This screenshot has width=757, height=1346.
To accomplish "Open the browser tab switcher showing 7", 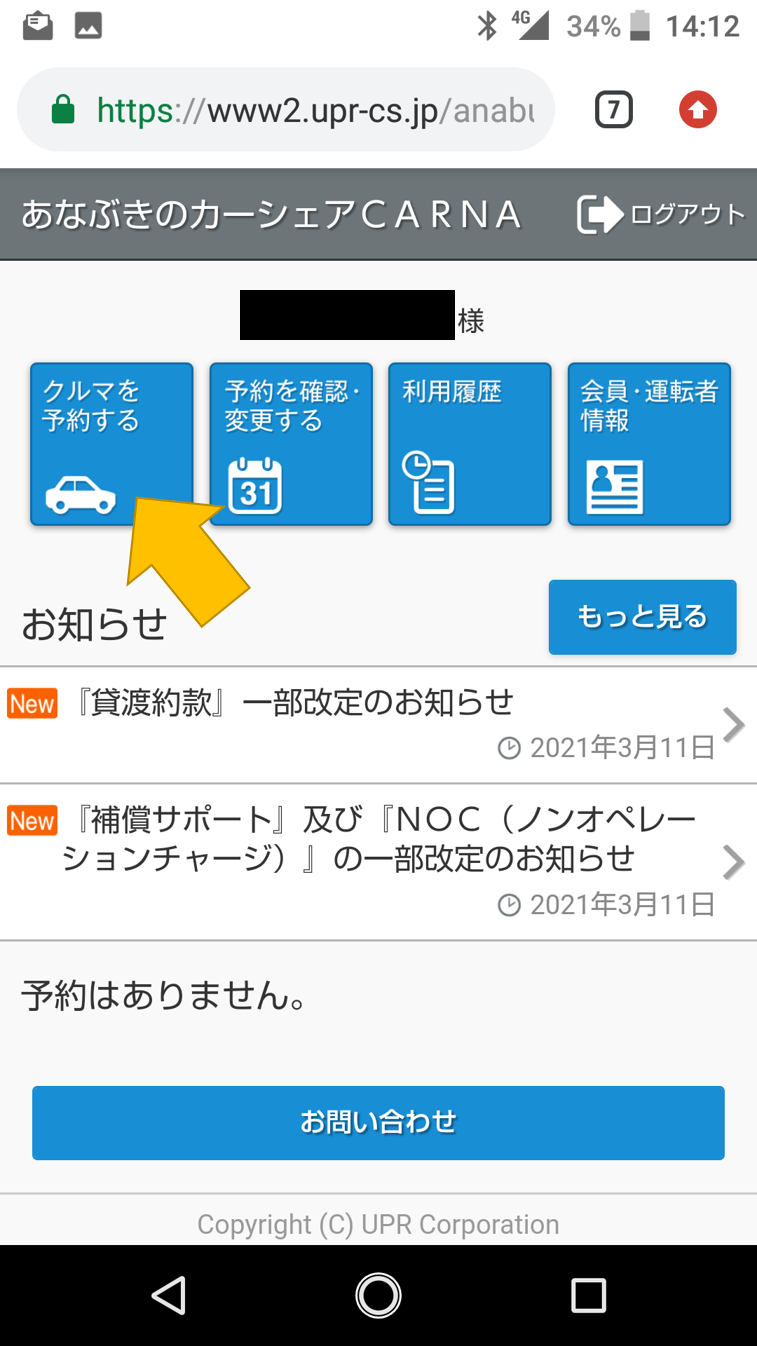I will (x=614, y=110).
